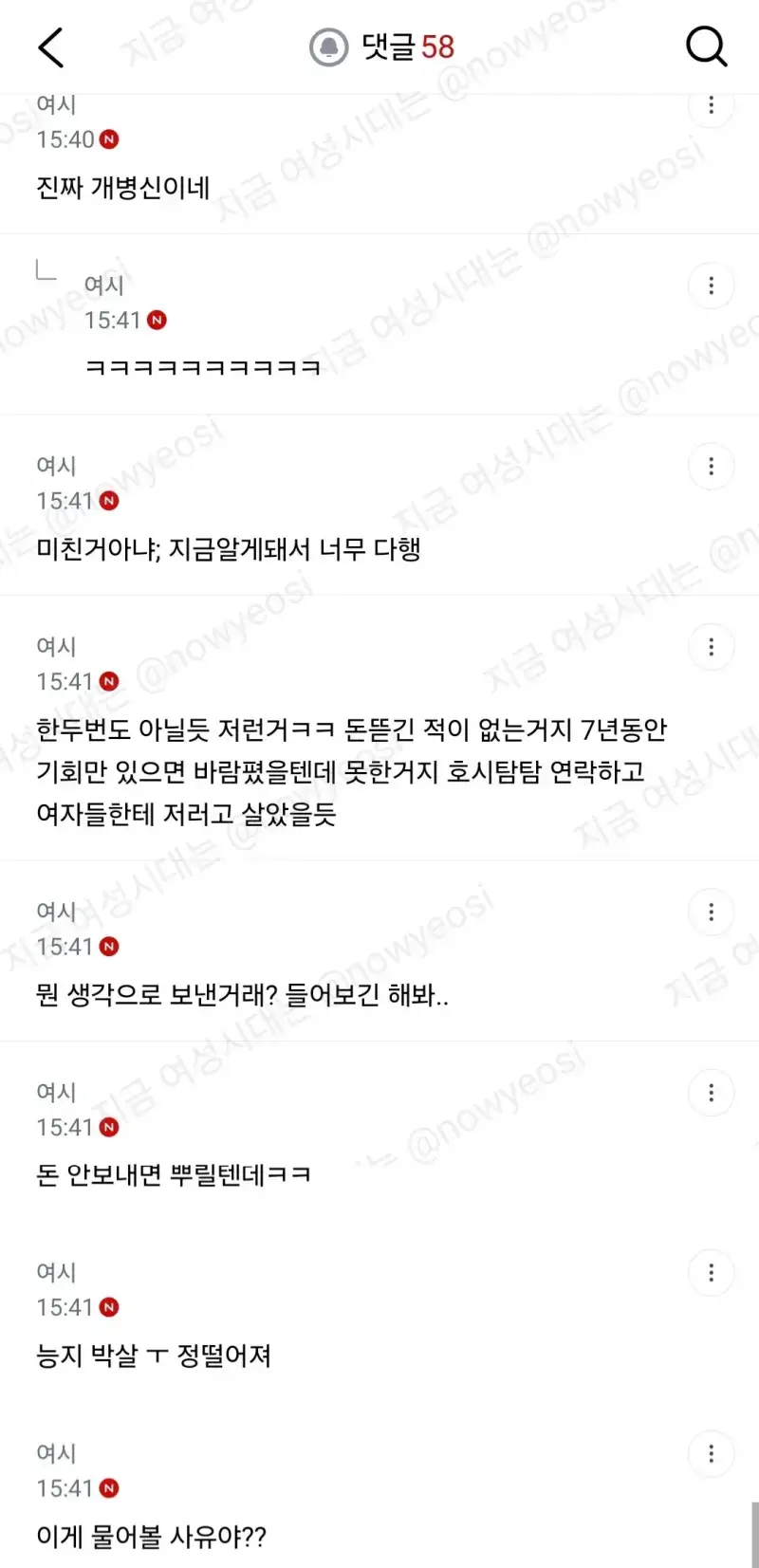Open options for the 'ㅋㅋㅋㅋㅋㅋㅋㅋㅋㅋ' reply

click(x=712, y=286)
